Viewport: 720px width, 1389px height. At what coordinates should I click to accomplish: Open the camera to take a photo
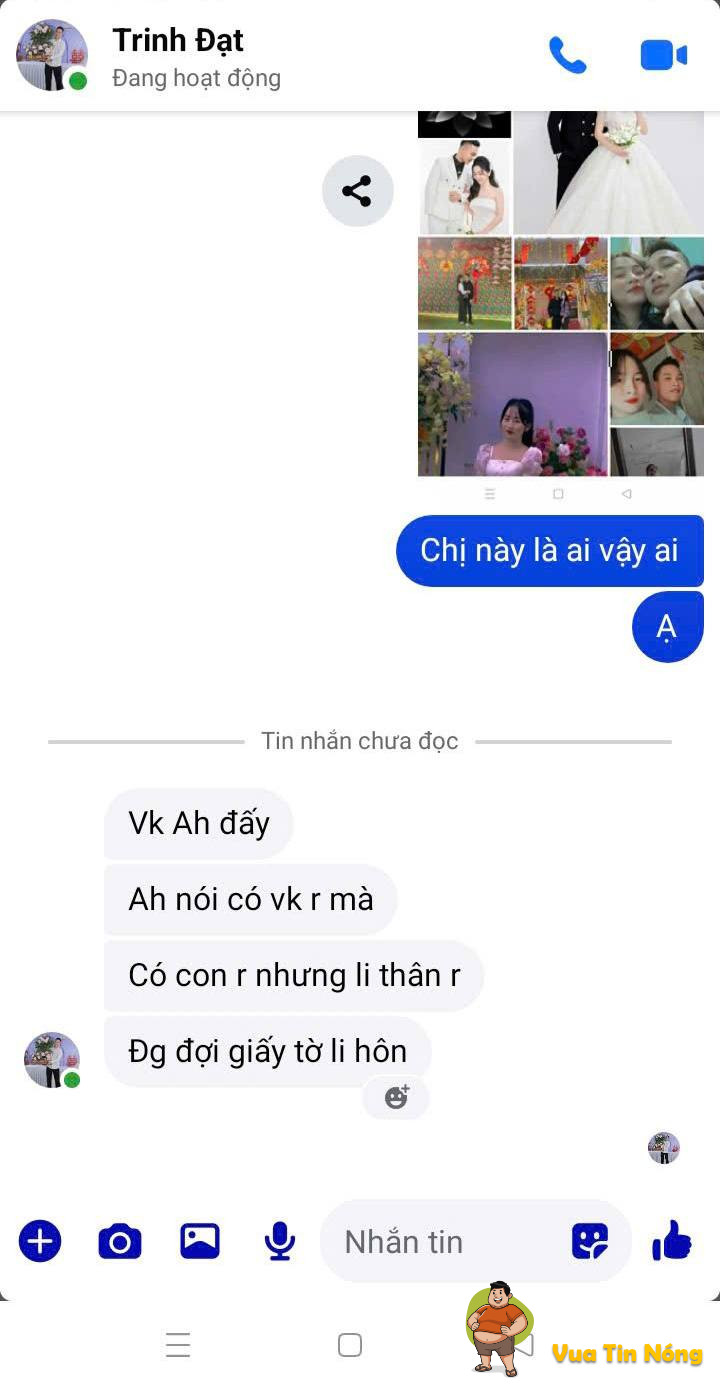120,1242
